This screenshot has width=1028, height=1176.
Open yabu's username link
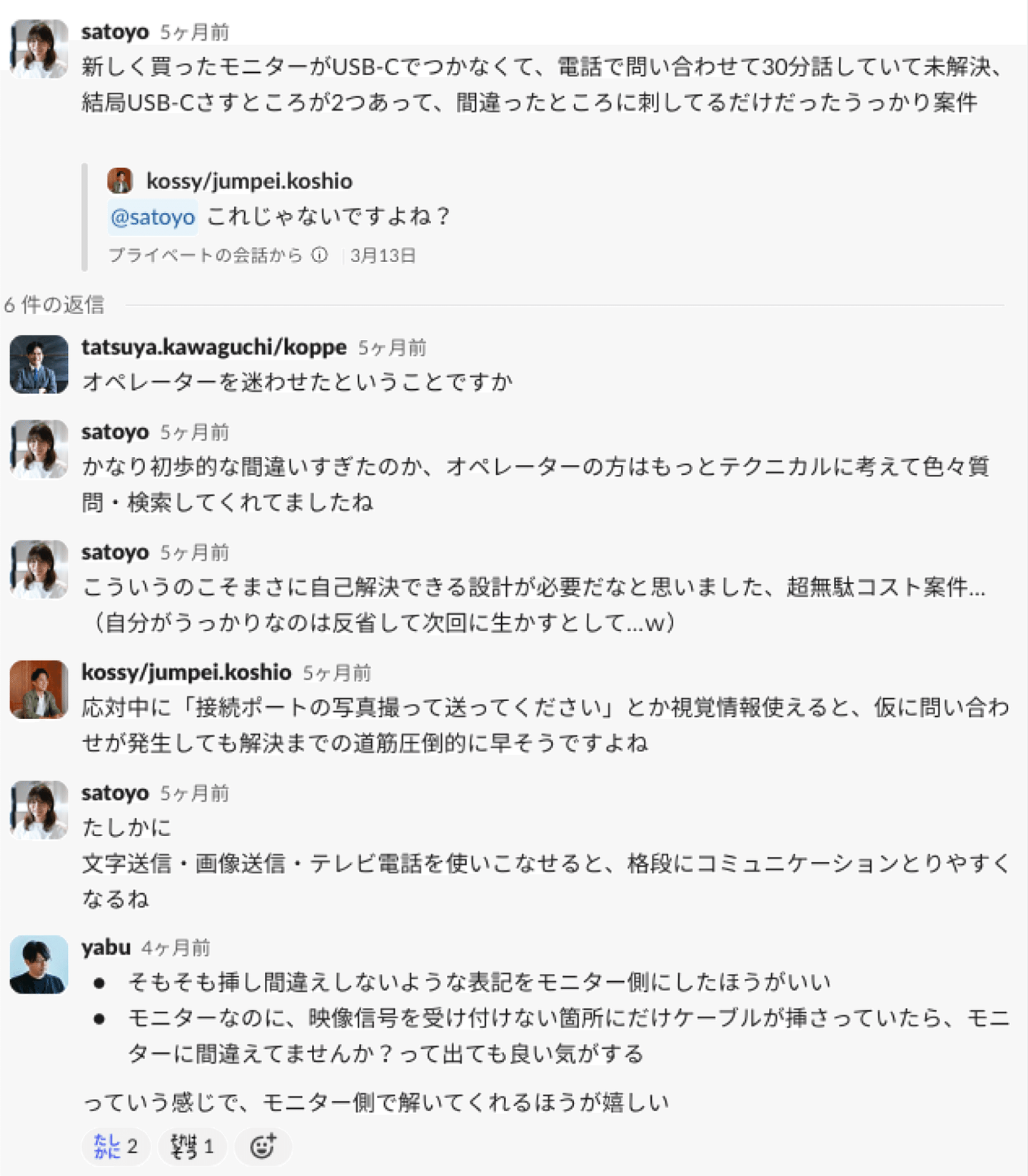106,948
